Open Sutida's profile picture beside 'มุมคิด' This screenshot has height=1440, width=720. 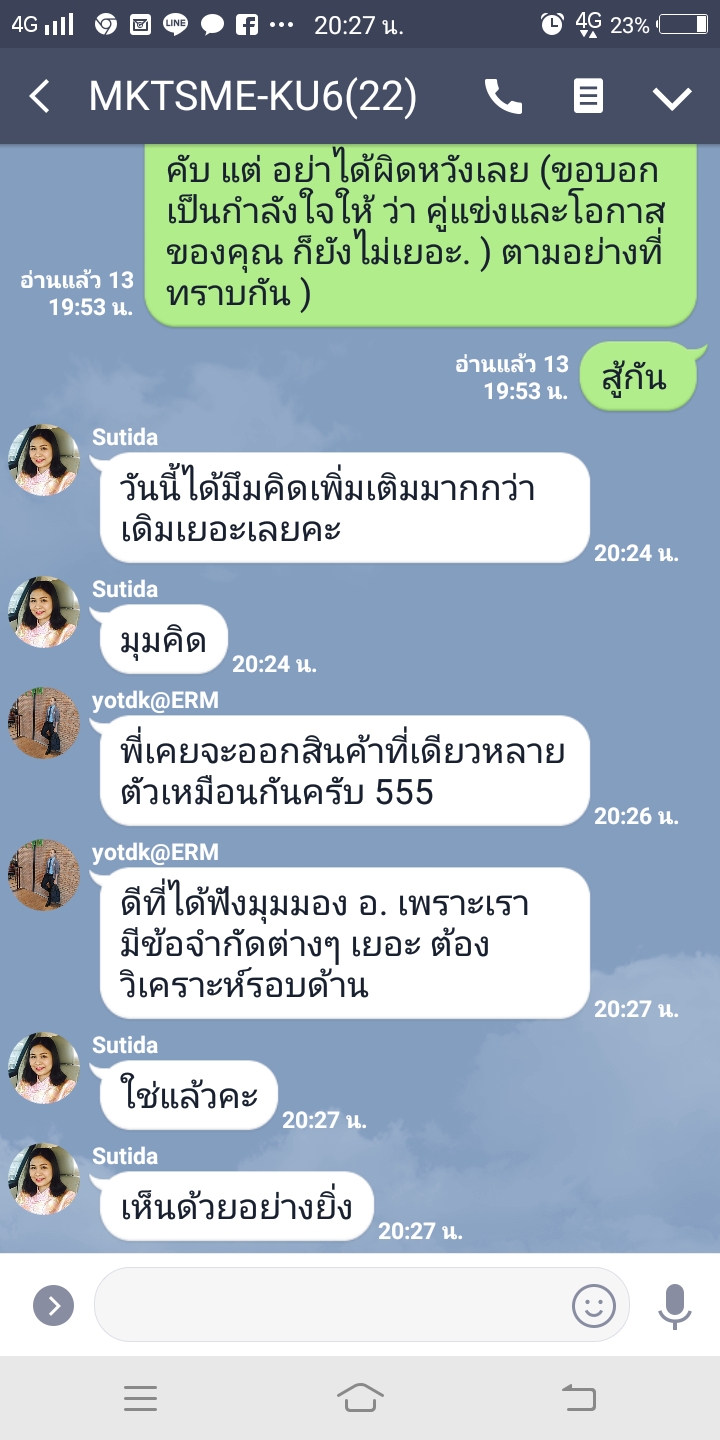tap(44, 612)
